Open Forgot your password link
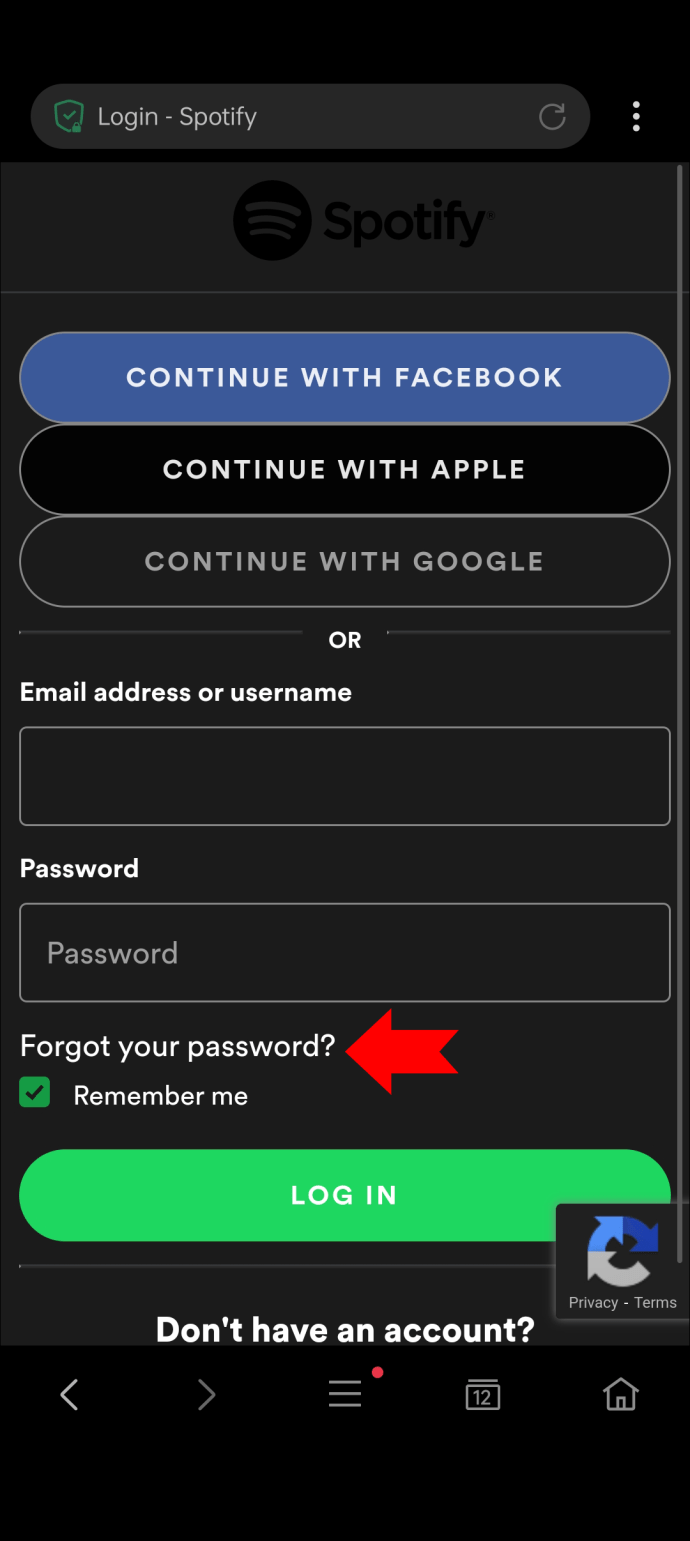 pos(178,1046)
